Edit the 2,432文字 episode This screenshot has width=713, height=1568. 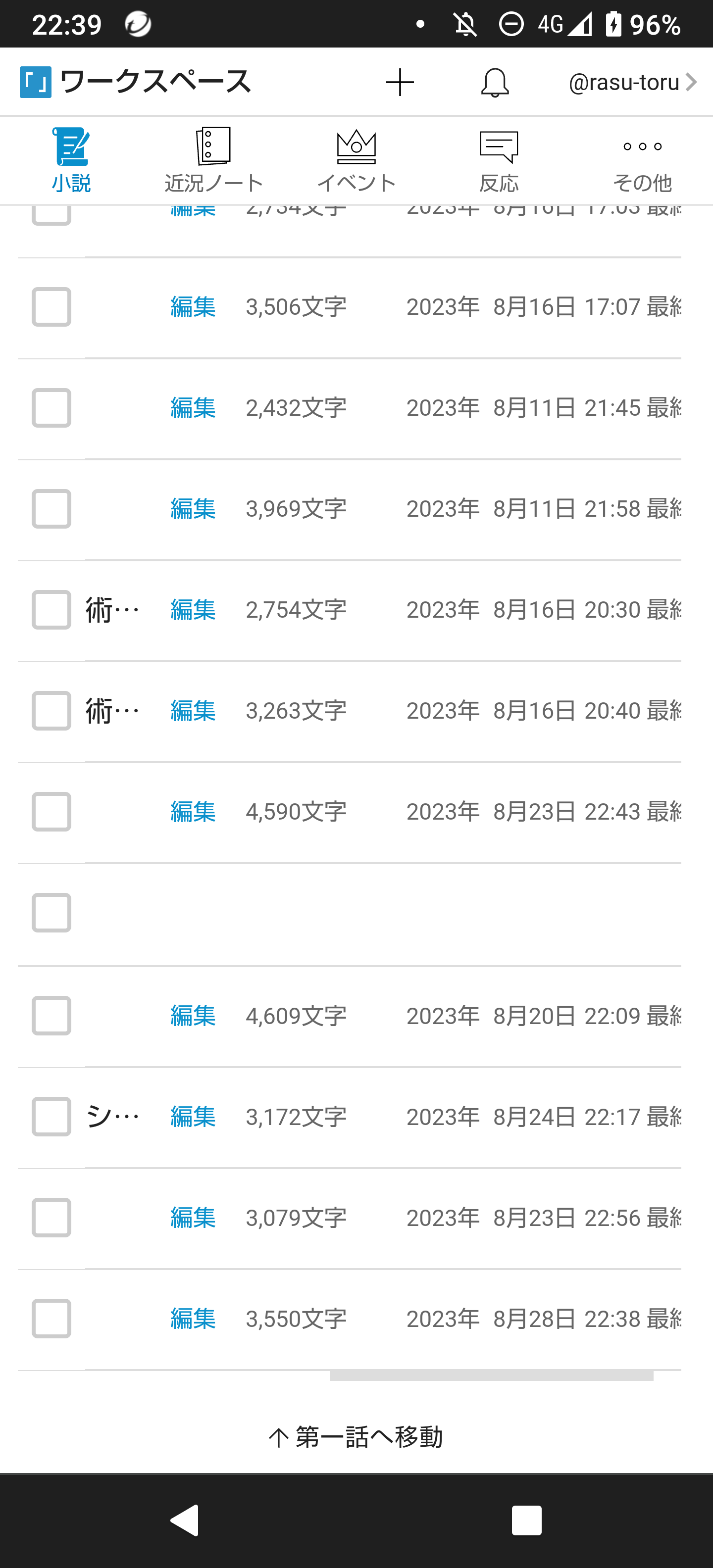[193, 408]
